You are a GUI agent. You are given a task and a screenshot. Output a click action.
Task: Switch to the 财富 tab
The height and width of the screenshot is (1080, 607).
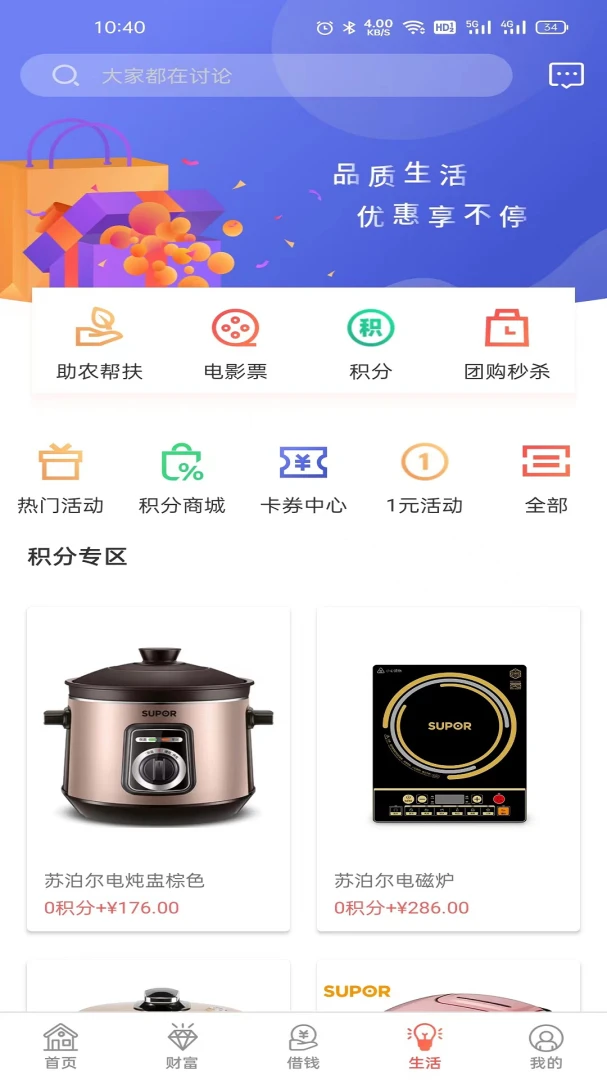182,1046
